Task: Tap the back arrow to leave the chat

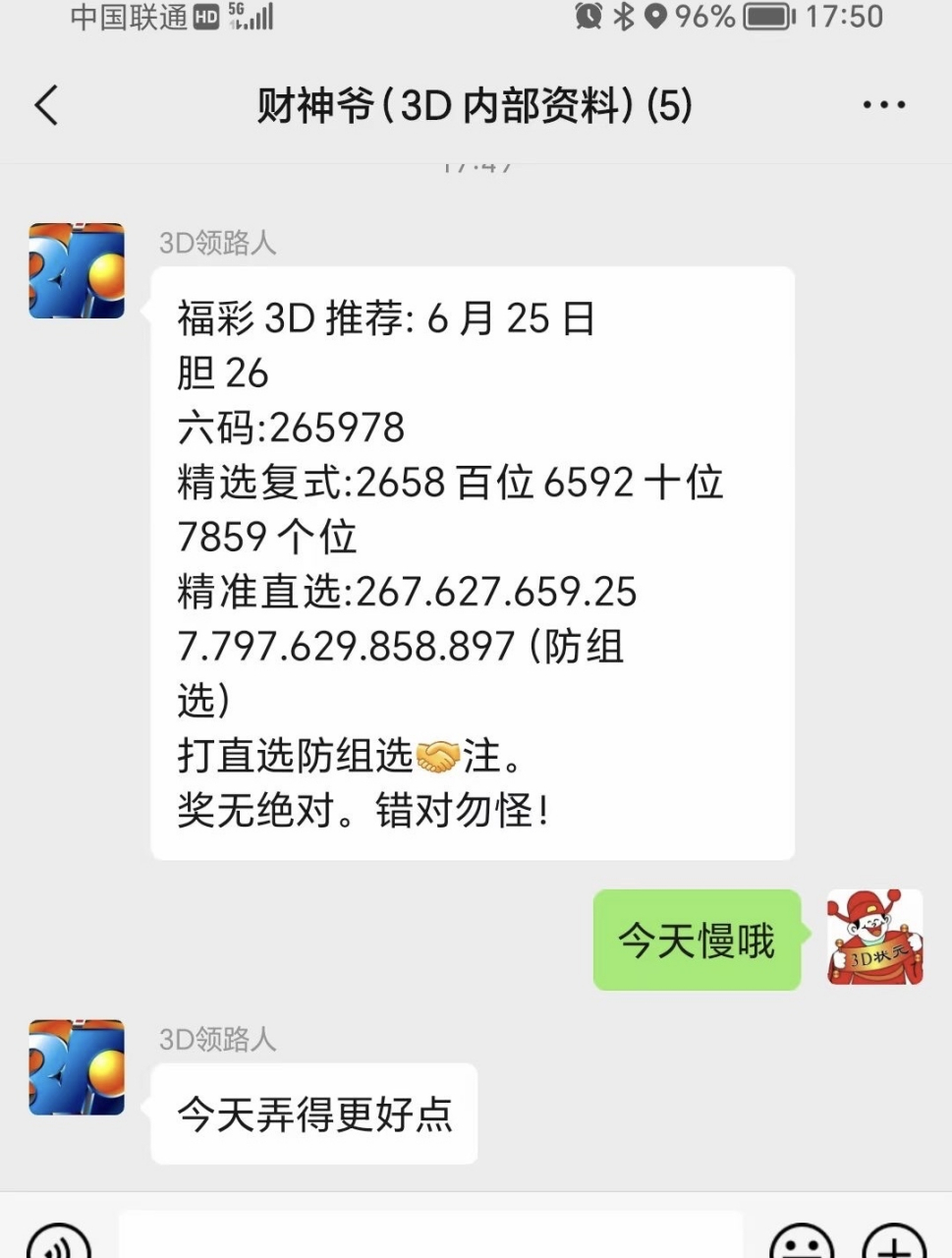Action: coord(47,104)
